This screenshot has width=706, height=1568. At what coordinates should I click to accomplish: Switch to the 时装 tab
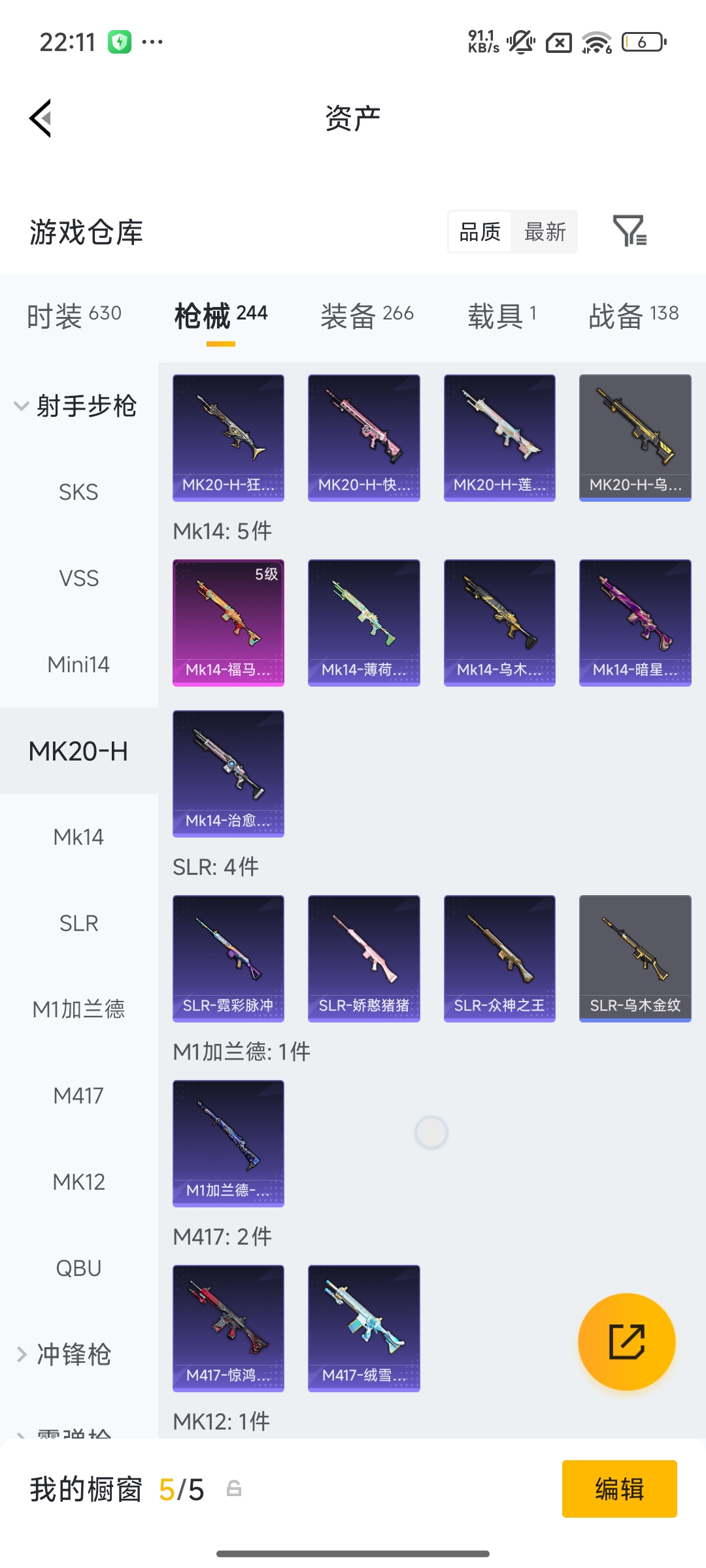(74, 316)
